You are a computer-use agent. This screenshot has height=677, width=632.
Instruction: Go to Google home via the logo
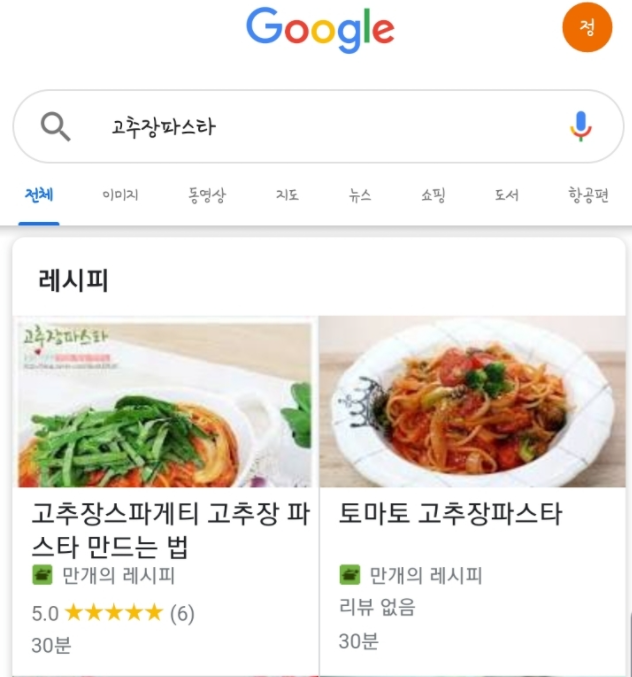pyautogui.click(x=320, y=30)
